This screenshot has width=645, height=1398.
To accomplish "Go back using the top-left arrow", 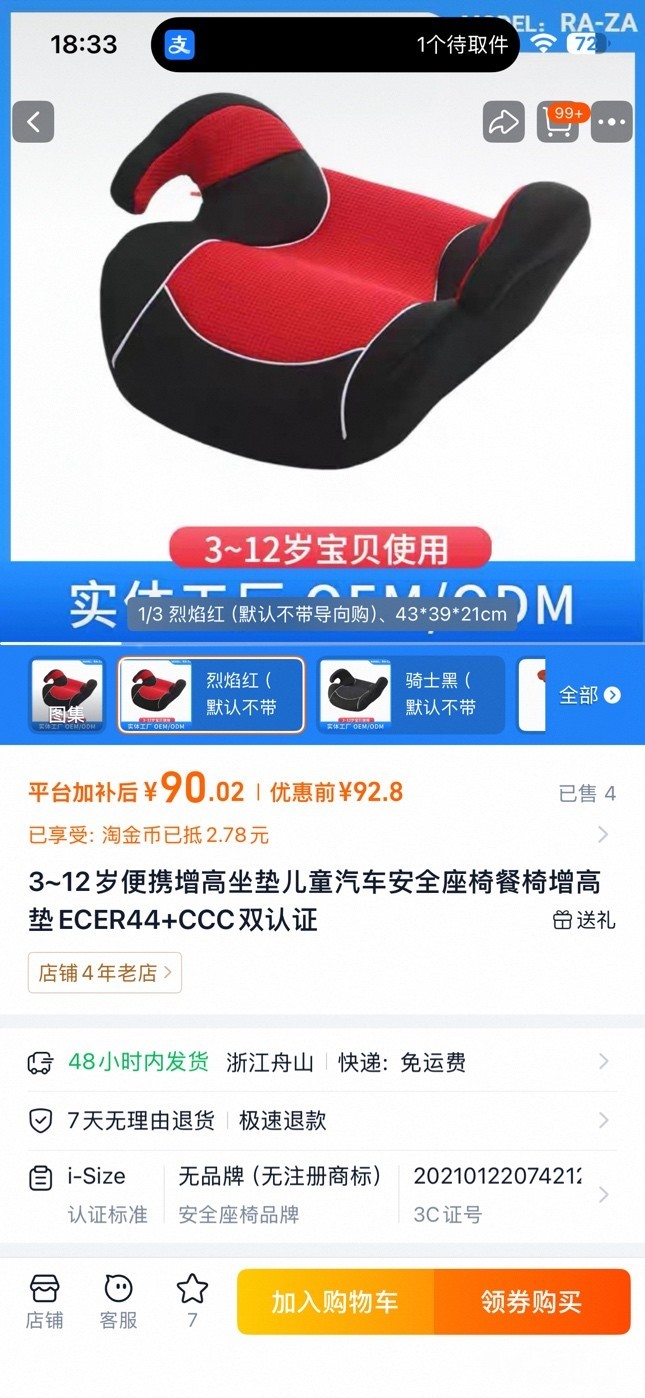I will (33, 122).
